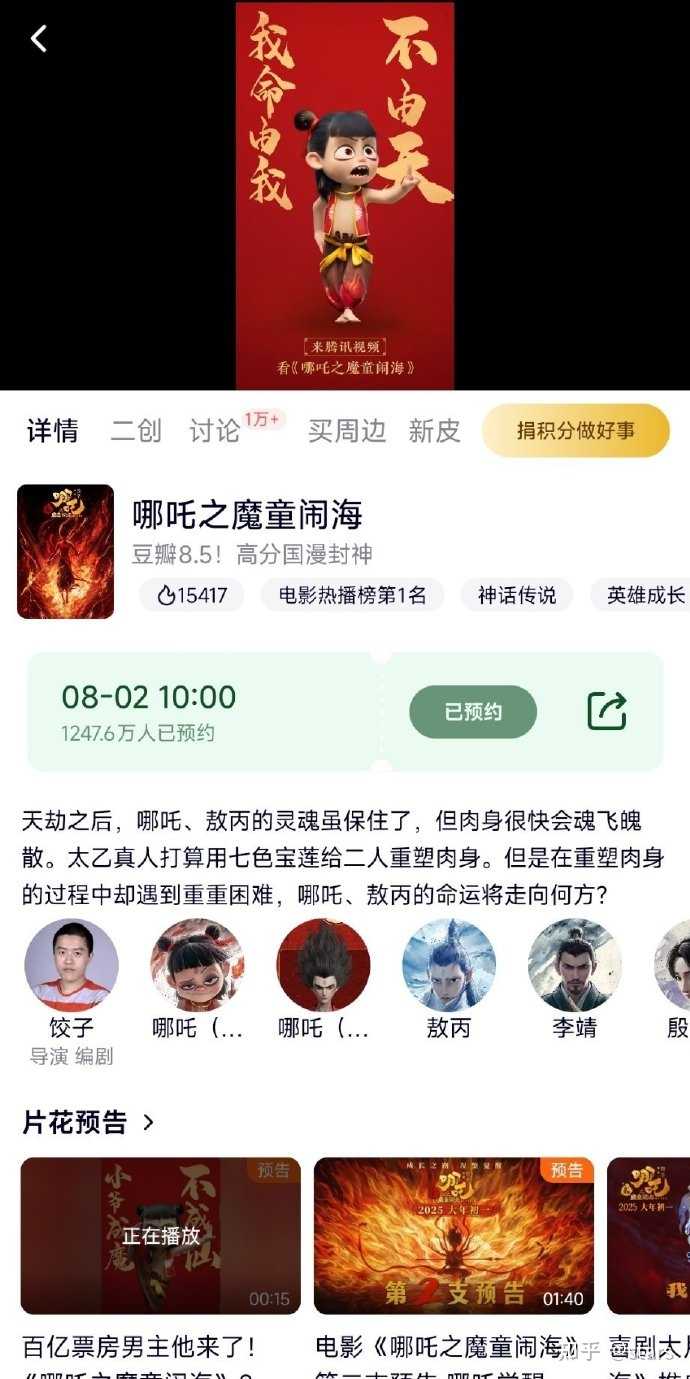Play the 01:40 第2支预告 trailer
The width and height of the screenshot is (690, 1379).
(453, 1235)
